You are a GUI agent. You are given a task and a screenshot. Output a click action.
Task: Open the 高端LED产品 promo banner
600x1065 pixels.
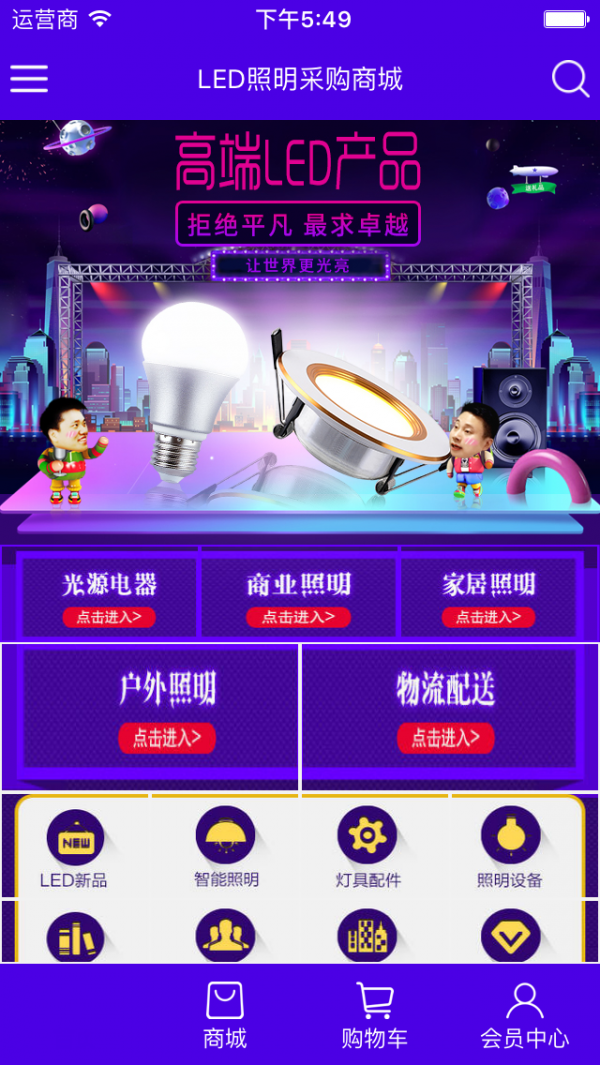click(300, 330)
